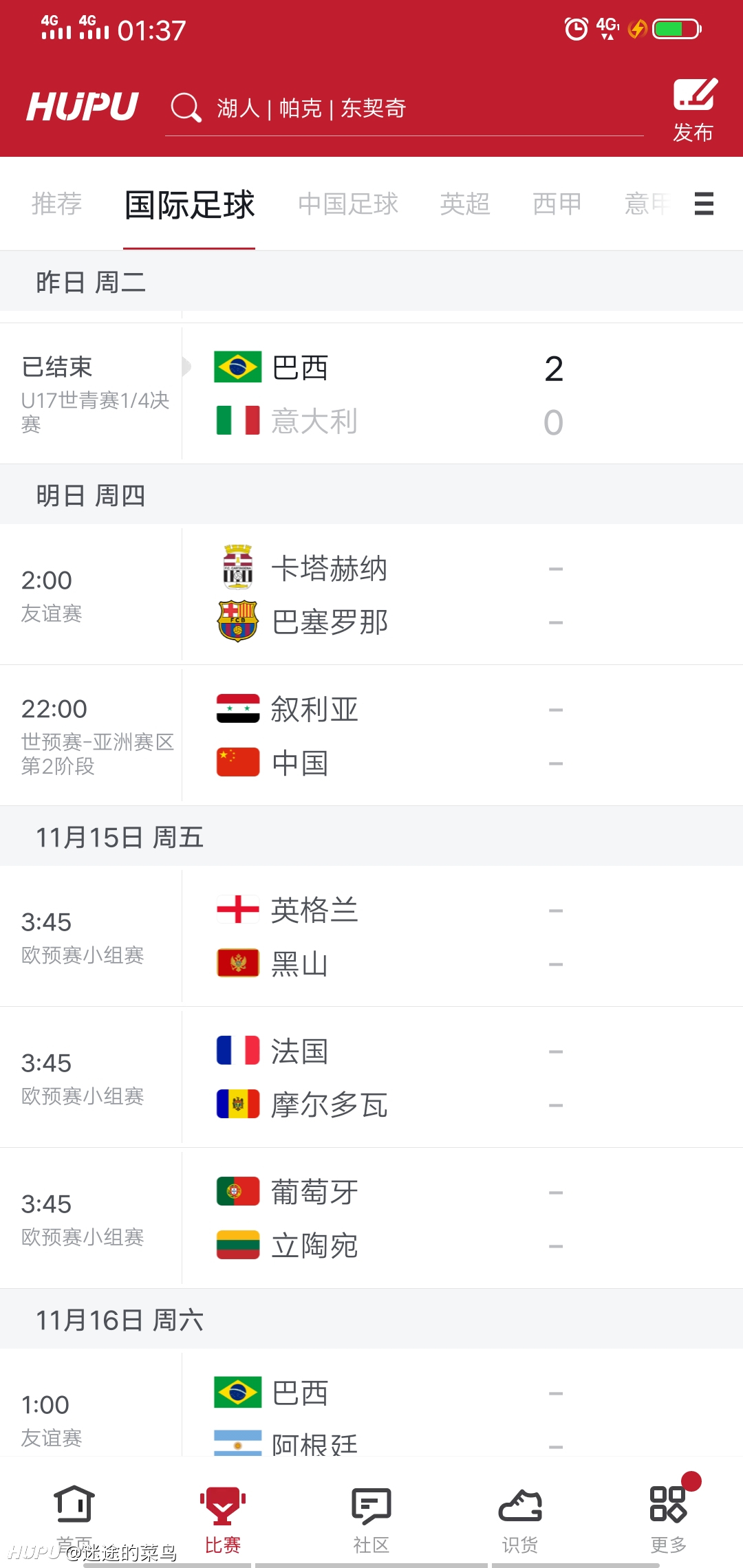View the 叙利亚 vs 中国 World Cup qualifier

point(371,736)
